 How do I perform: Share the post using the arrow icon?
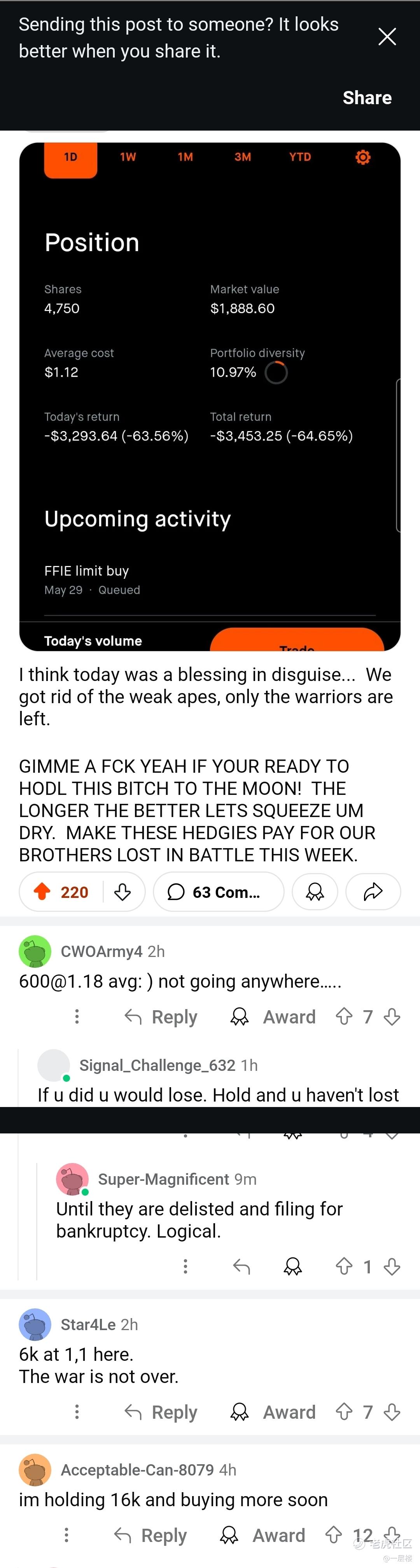click(x=373, y=892)
